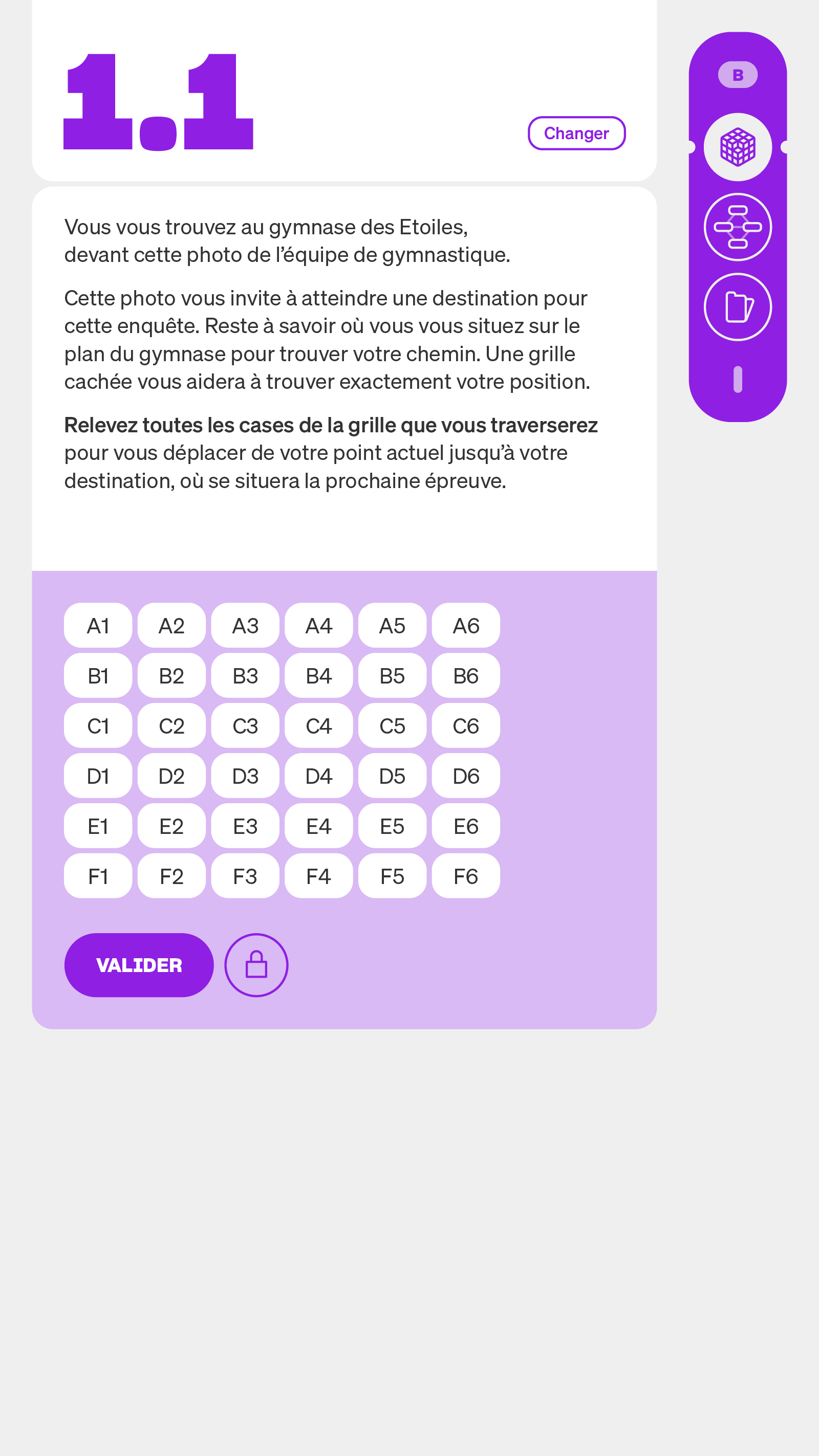Open the cube icon in the side panel
The width and height of the screenshot is (819, 1456).
pyautogui.click(x=738, y=147)
